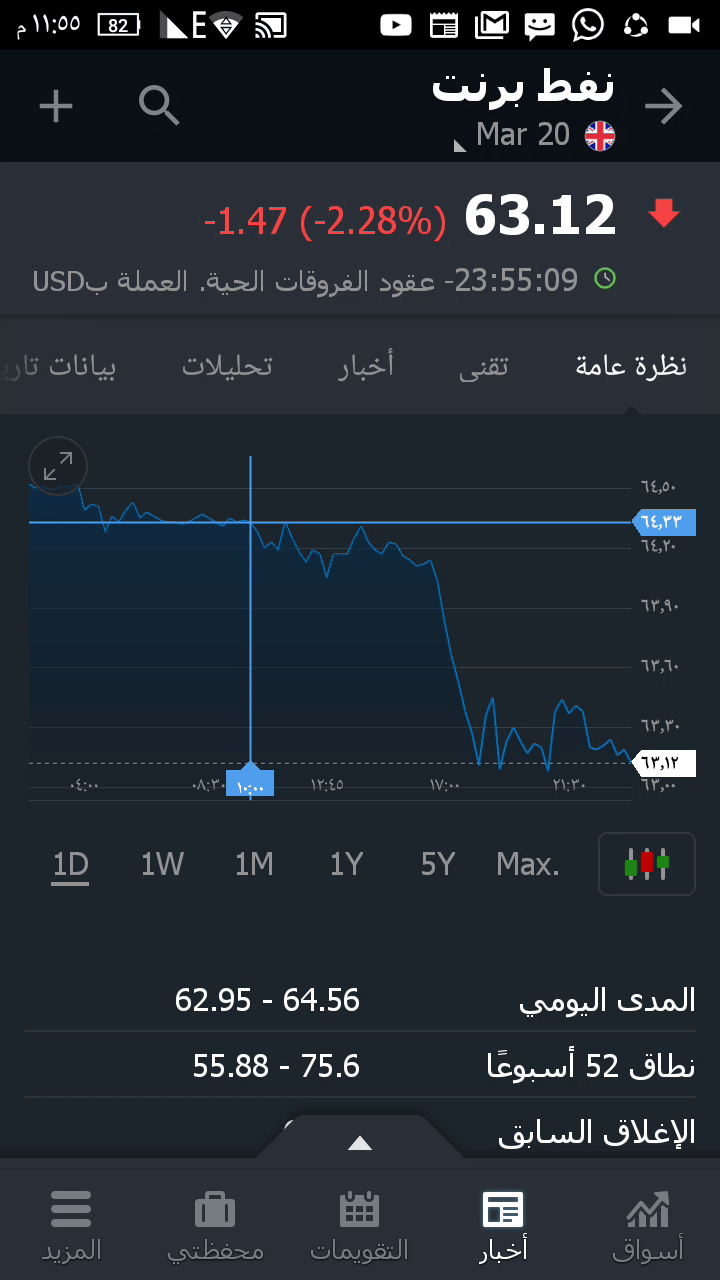Switch to the تقنى tab

click(x=484, y=366)
